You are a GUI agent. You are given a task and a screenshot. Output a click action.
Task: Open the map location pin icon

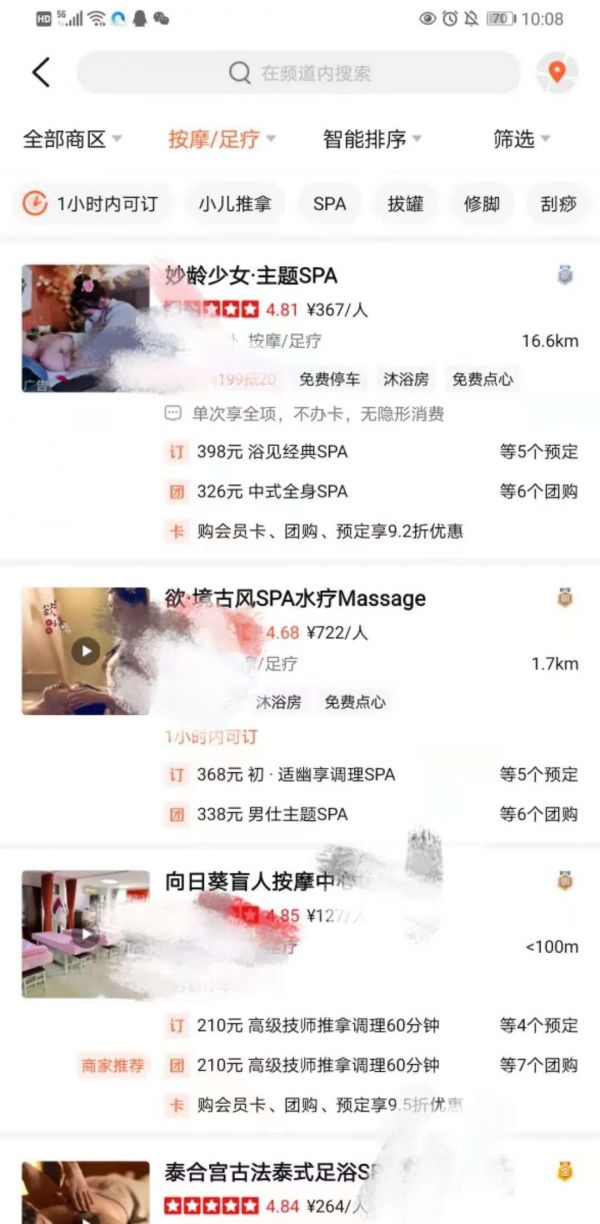point(557,72)
